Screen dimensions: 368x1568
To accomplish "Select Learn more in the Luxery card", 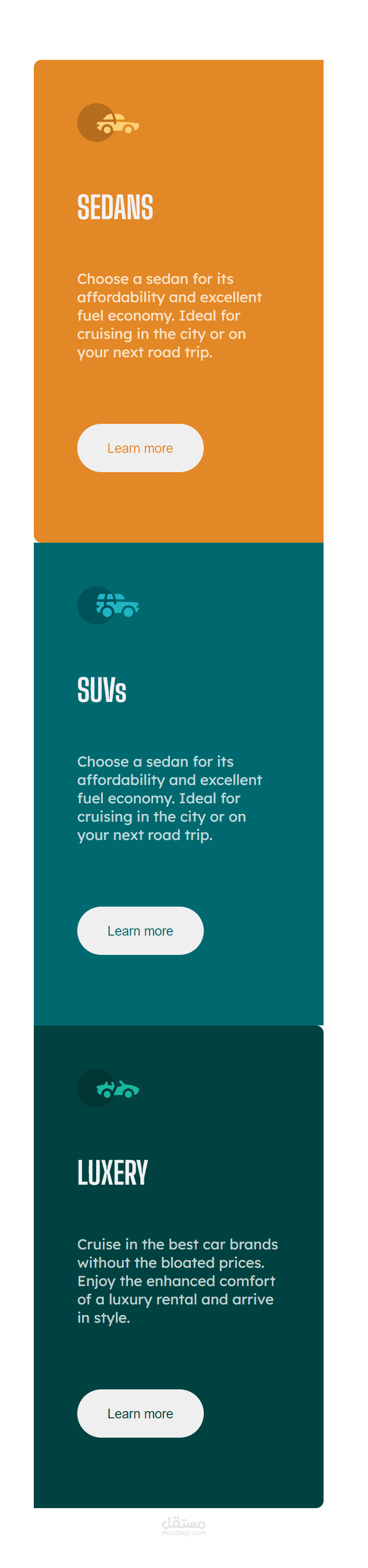I will (140, 1414).
